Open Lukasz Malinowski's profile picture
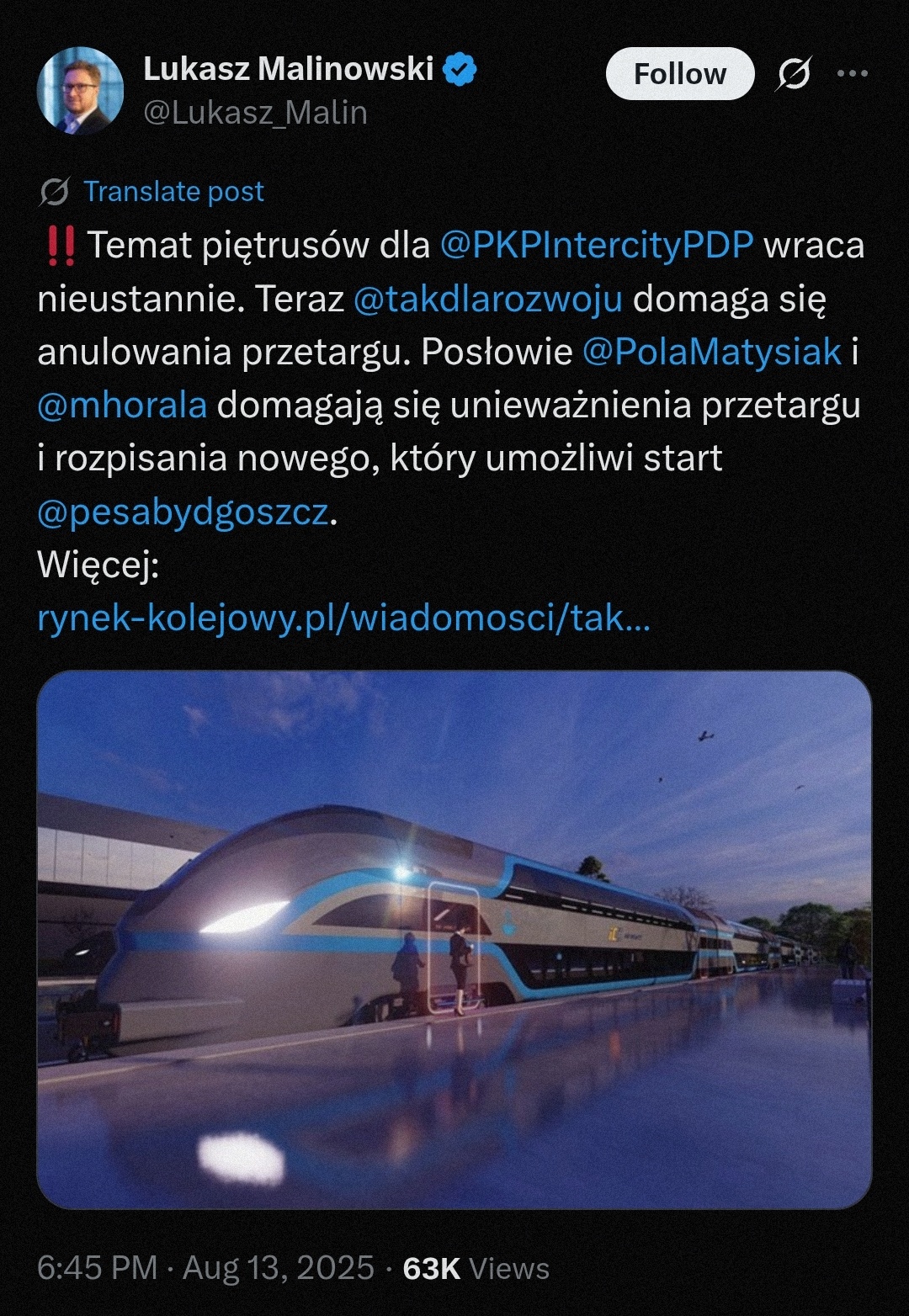Screen dimensions: 909x1316 81,91
